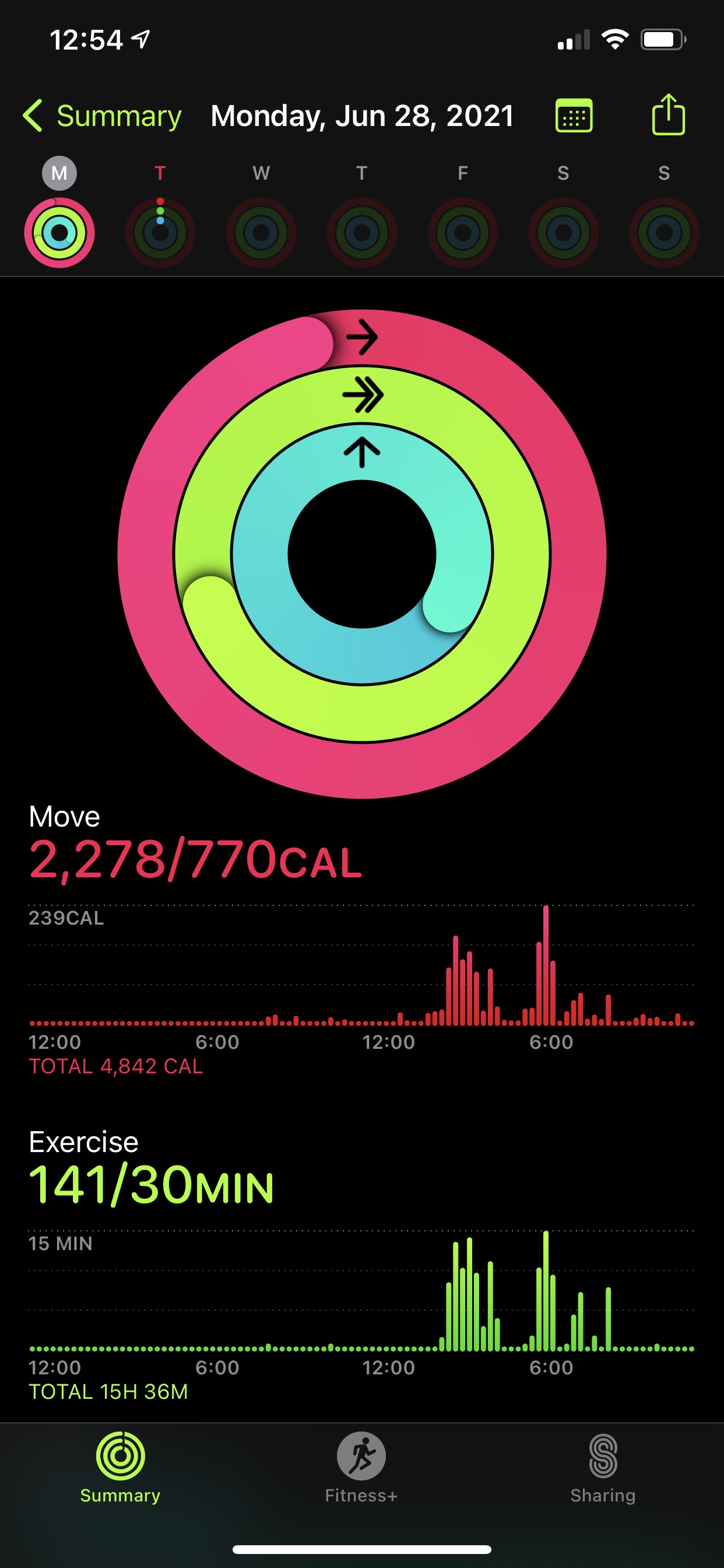This screenshot has height=1568, width=724.
Task: Choose Friday's activity rings
Action: click(462, 232)
